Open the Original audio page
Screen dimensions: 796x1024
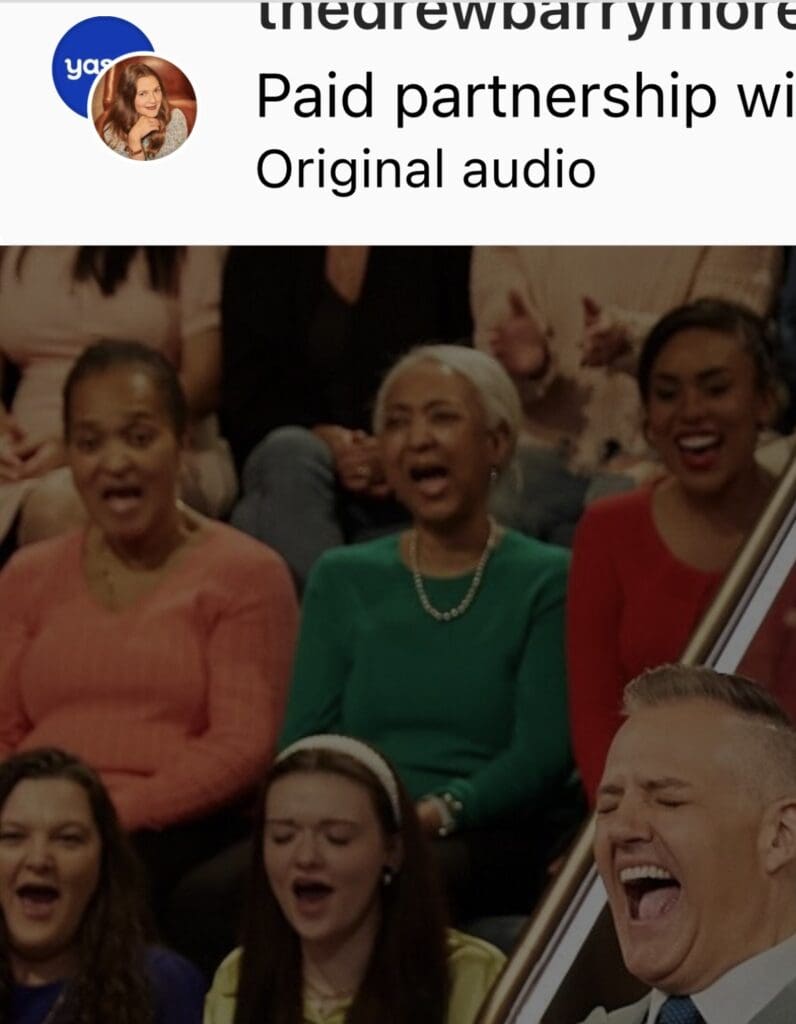(426, 169)
